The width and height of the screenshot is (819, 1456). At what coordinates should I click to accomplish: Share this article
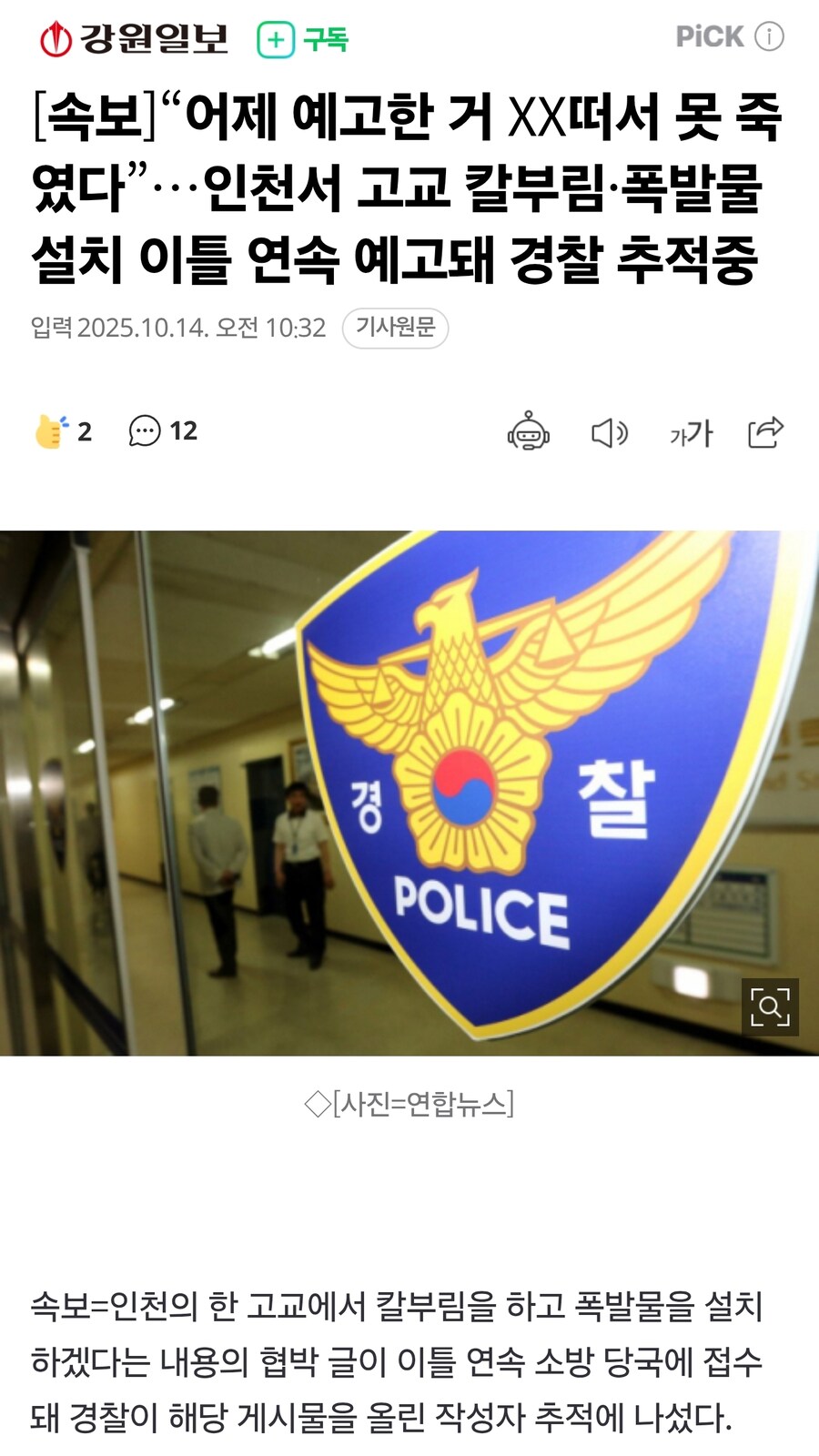click(x=765, y=432)
